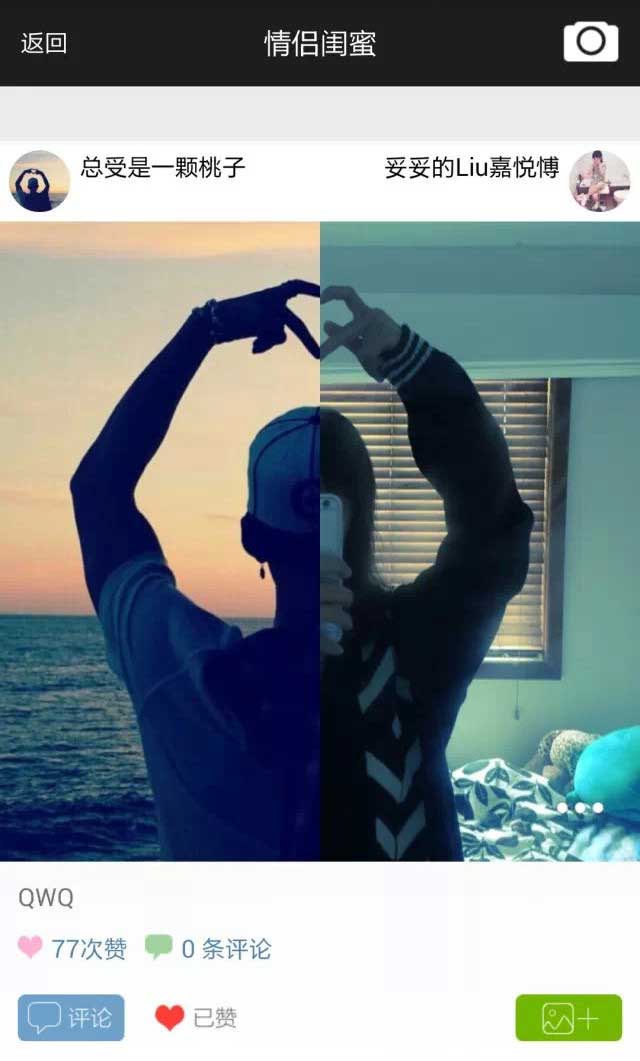Tap the green add-photo button
Image resolution: width=640 pixels, height=1061 pixels.
click(x=568, y=1017)
